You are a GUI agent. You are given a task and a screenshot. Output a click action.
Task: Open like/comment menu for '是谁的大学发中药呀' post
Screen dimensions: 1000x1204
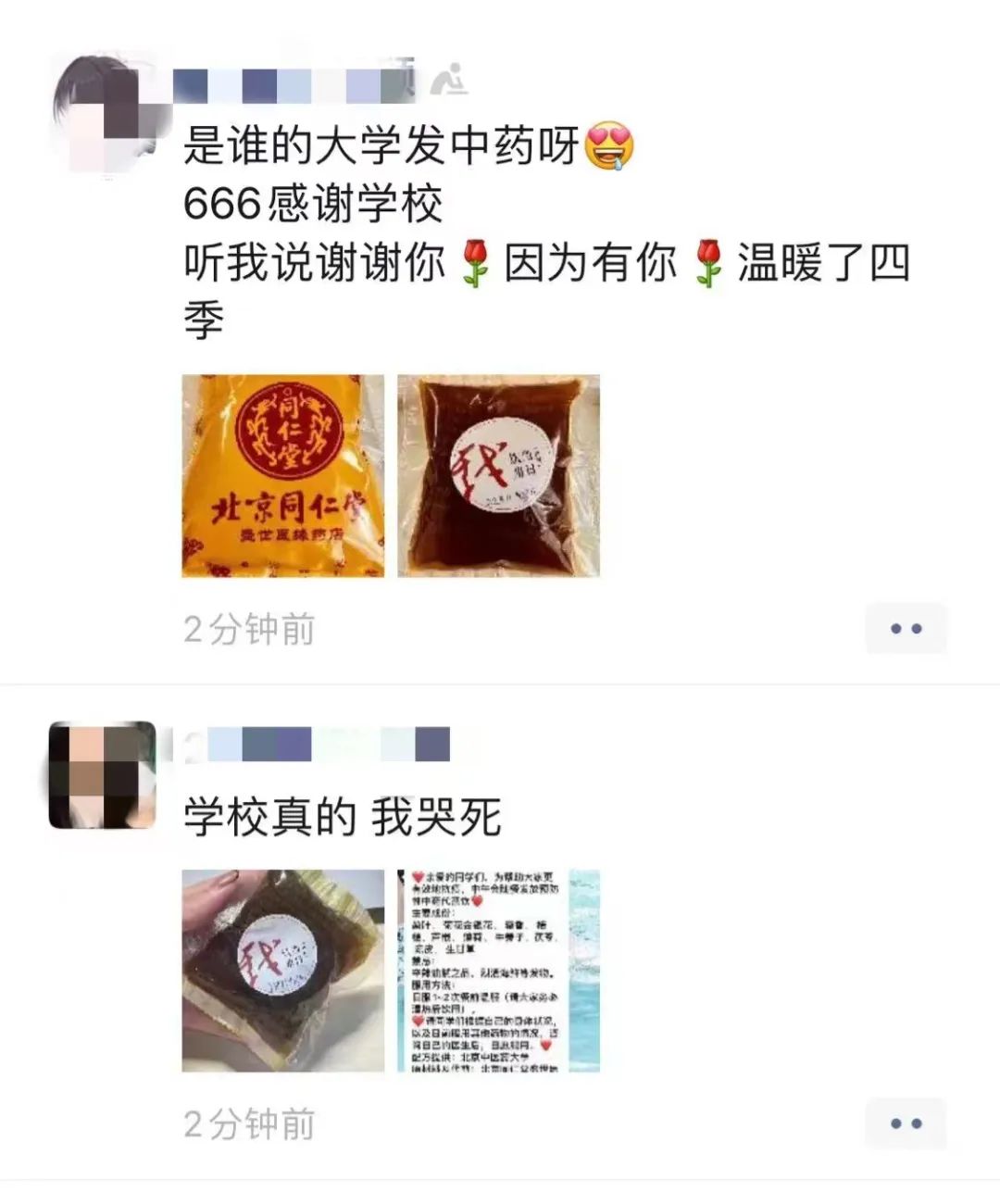coord(906,629)
